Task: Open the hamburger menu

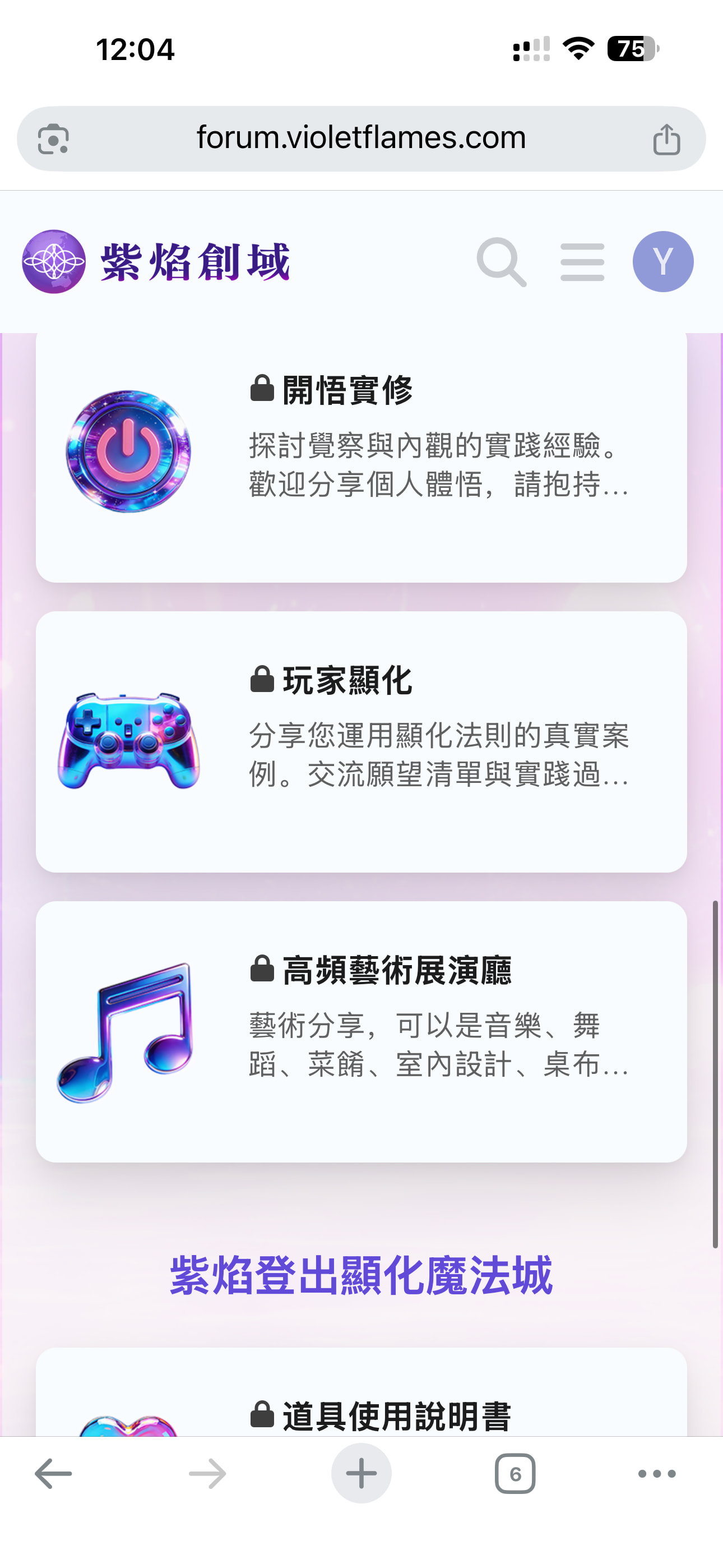Action: [582, 262]
